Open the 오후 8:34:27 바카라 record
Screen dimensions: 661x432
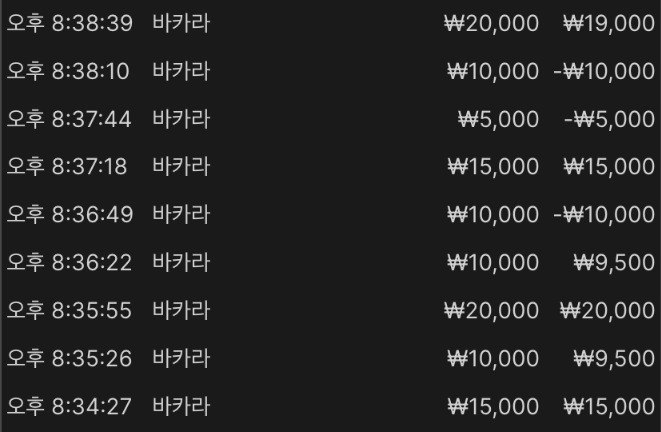(330, 407)
